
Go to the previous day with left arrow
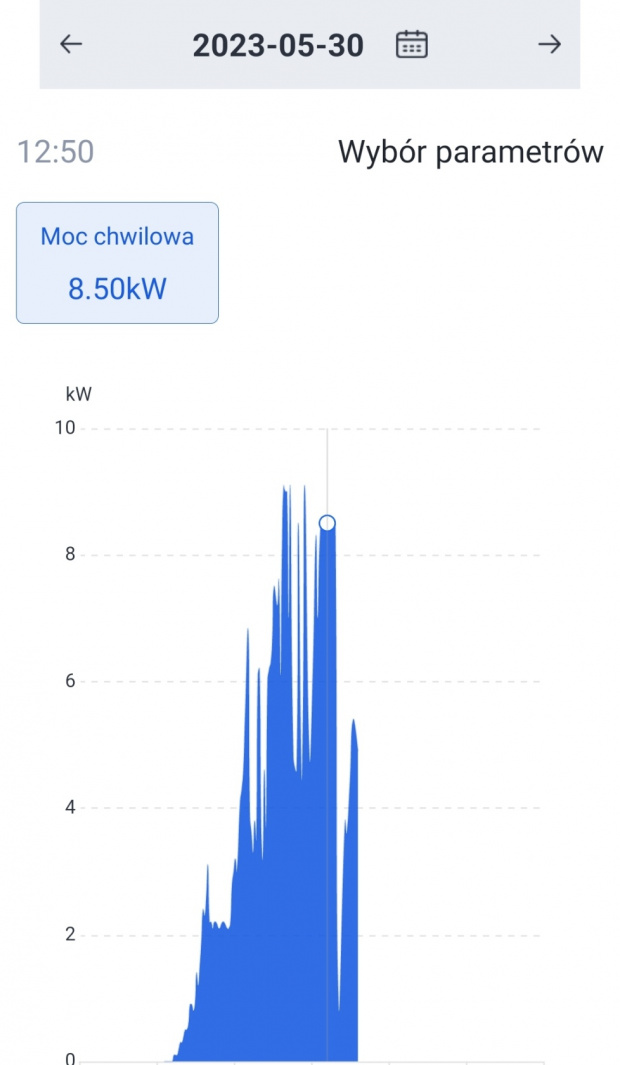pyautogui.click(x=71, y=44)
